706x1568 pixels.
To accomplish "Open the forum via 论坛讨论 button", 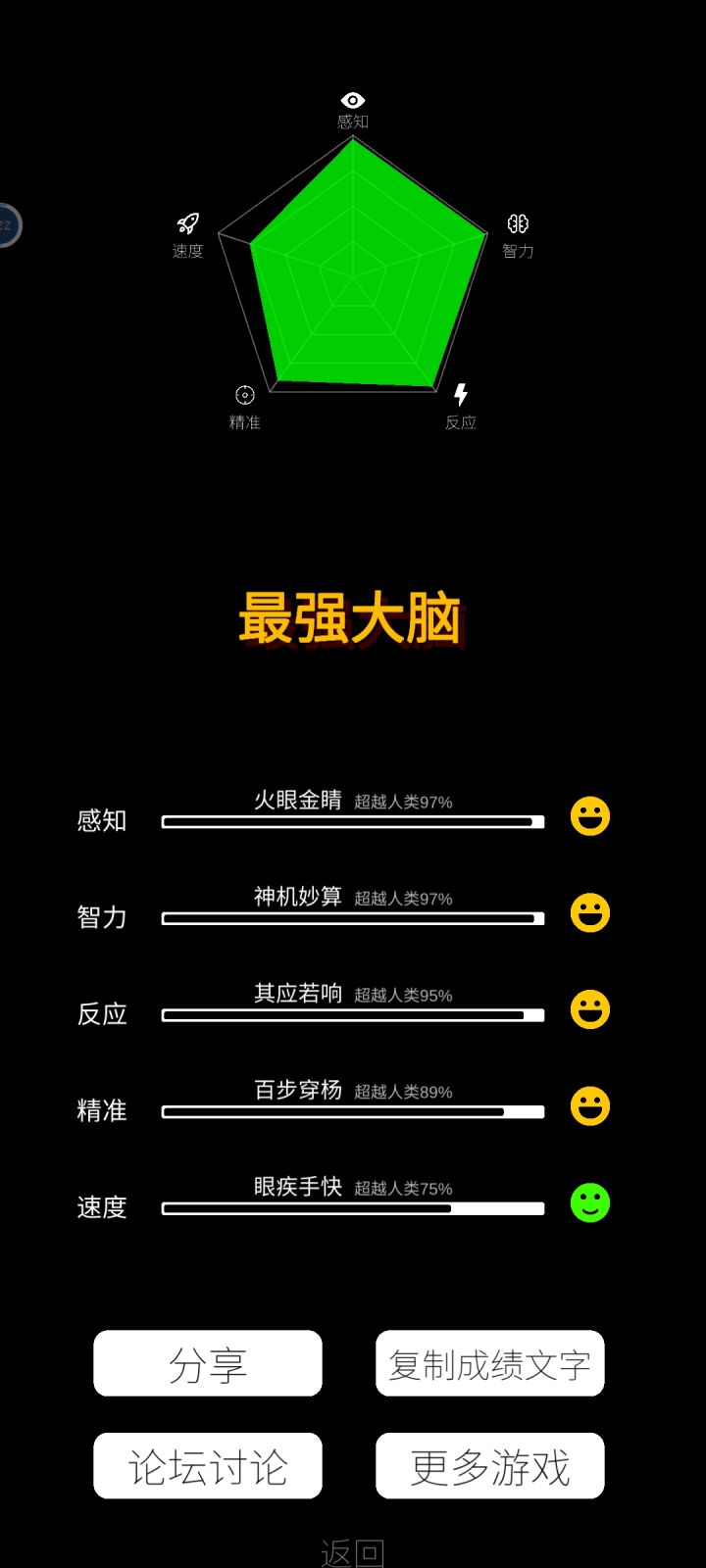I will [207, 1466].
